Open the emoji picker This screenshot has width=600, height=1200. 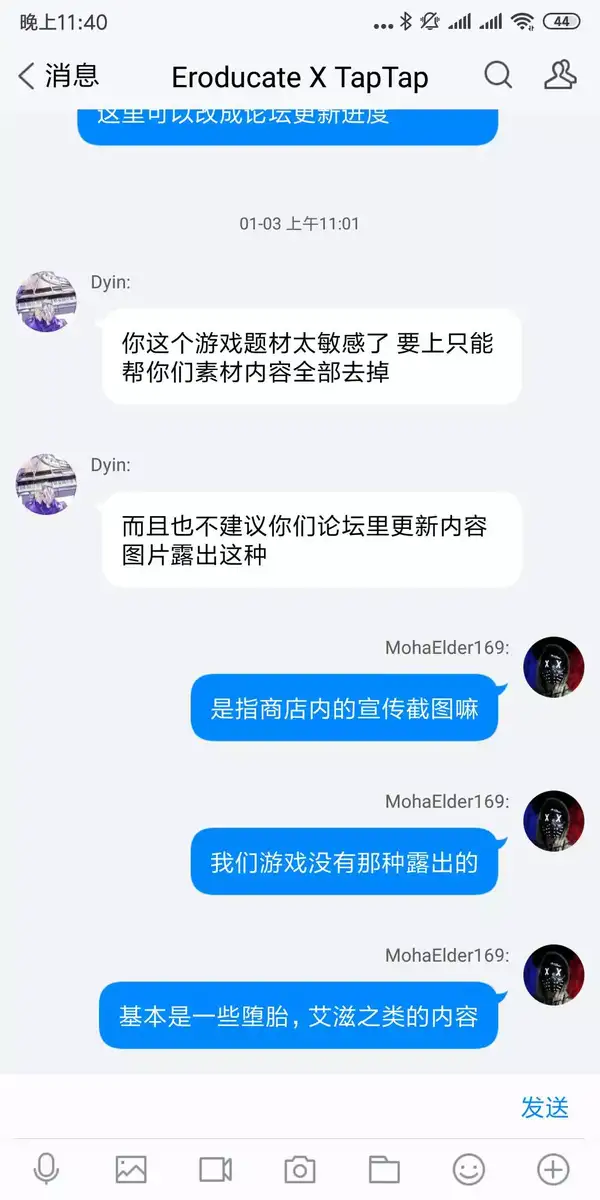[468, 1168]
